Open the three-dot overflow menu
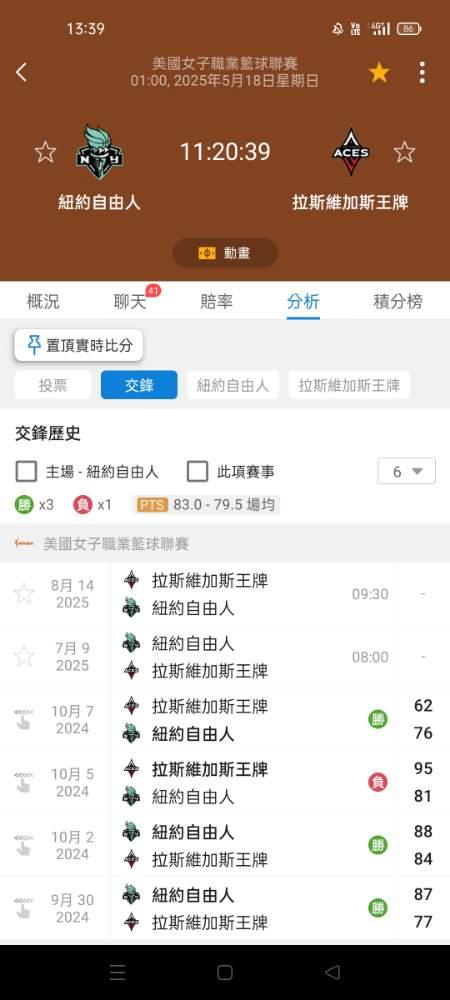450x1000 pixels. pos(422,73)
